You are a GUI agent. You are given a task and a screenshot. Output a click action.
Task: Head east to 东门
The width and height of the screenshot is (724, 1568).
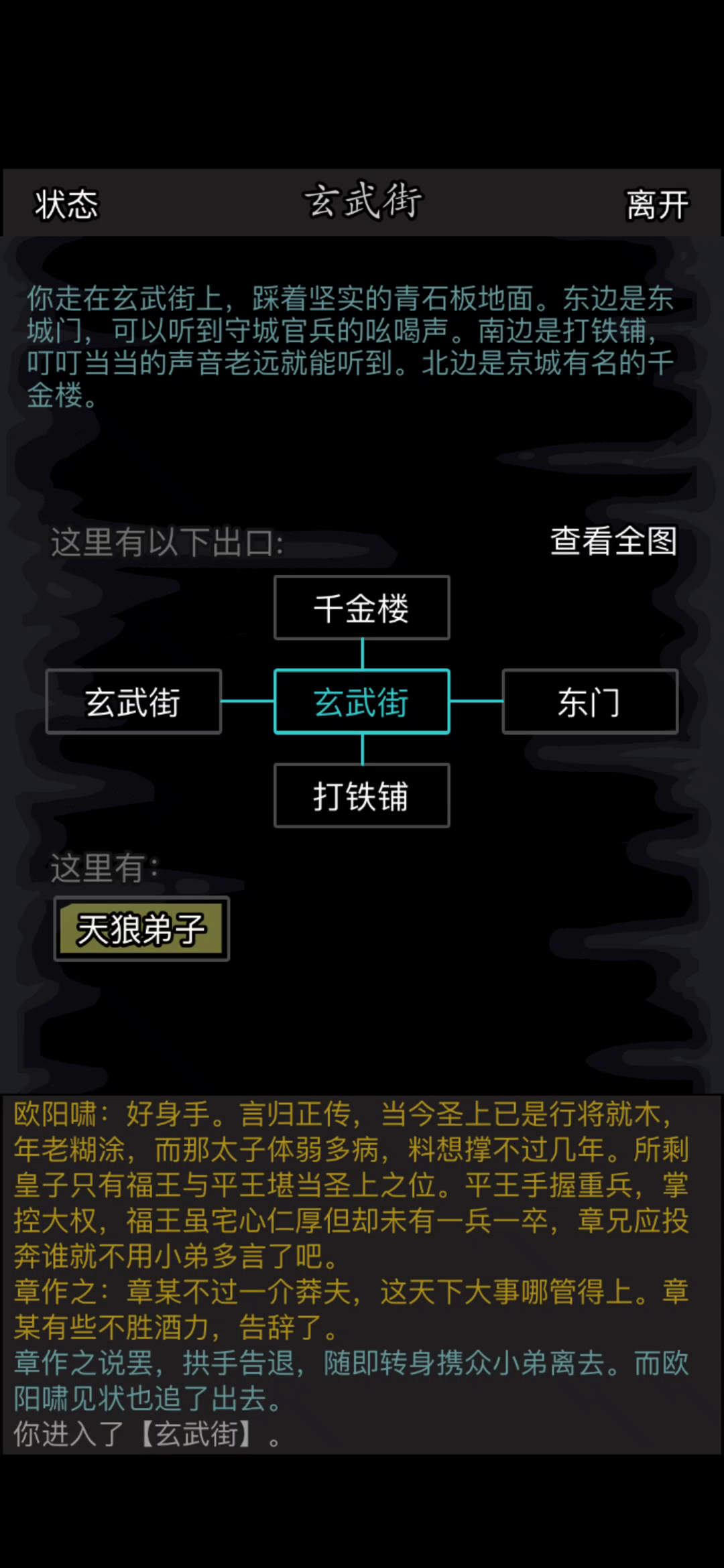click(589, 702)
